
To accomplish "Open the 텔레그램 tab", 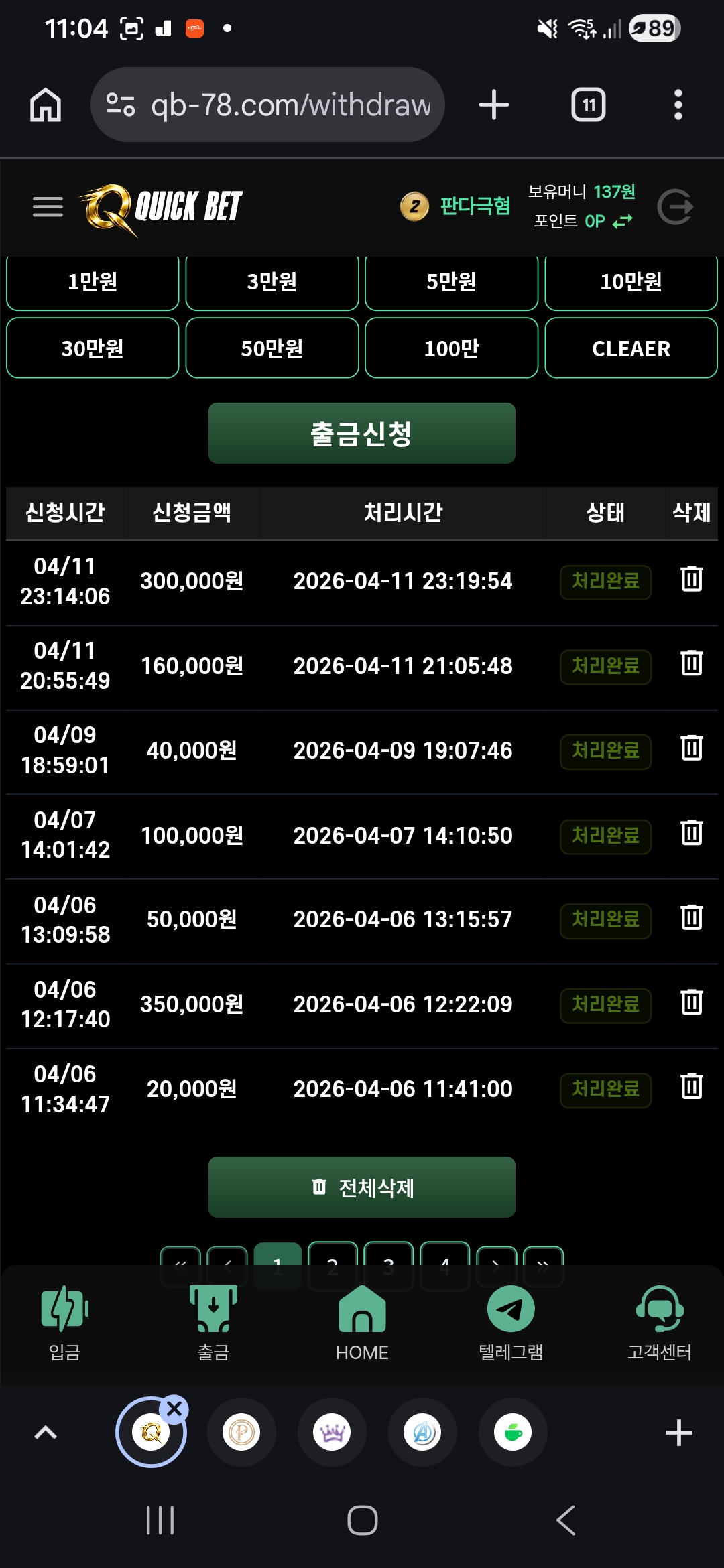I will (511, 1322).
